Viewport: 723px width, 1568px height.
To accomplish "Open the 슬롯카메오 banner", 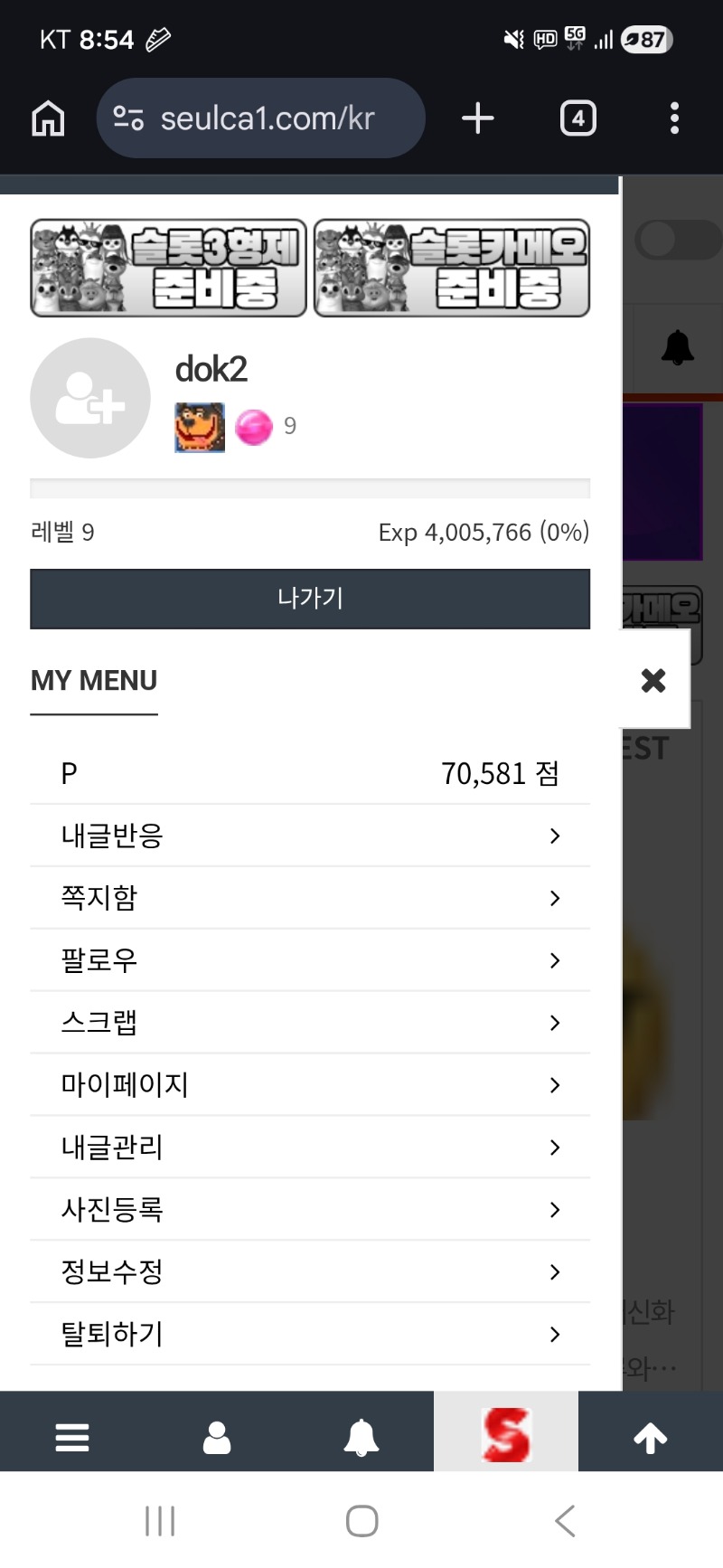I will [x=452, y=269].
